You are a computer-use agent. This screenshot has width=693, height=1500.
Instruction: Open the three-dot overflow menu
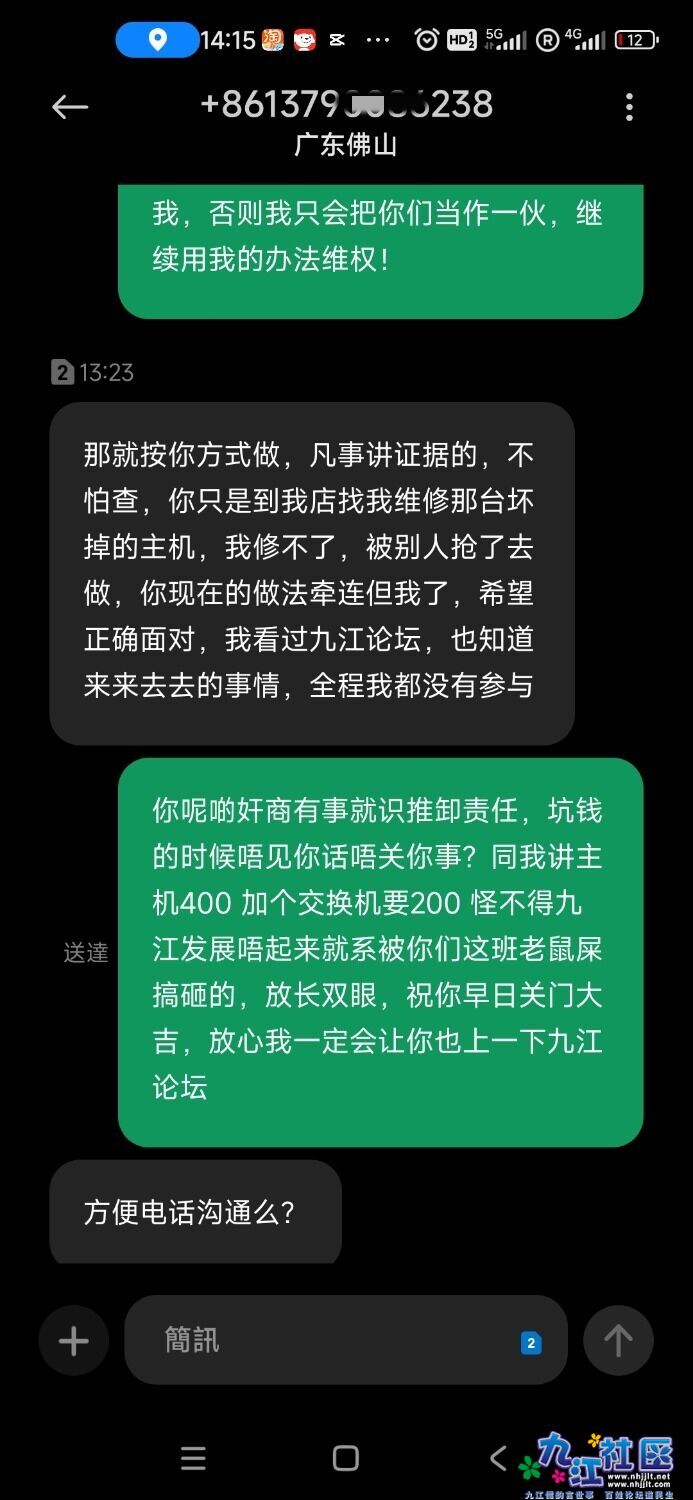point(628,107)
